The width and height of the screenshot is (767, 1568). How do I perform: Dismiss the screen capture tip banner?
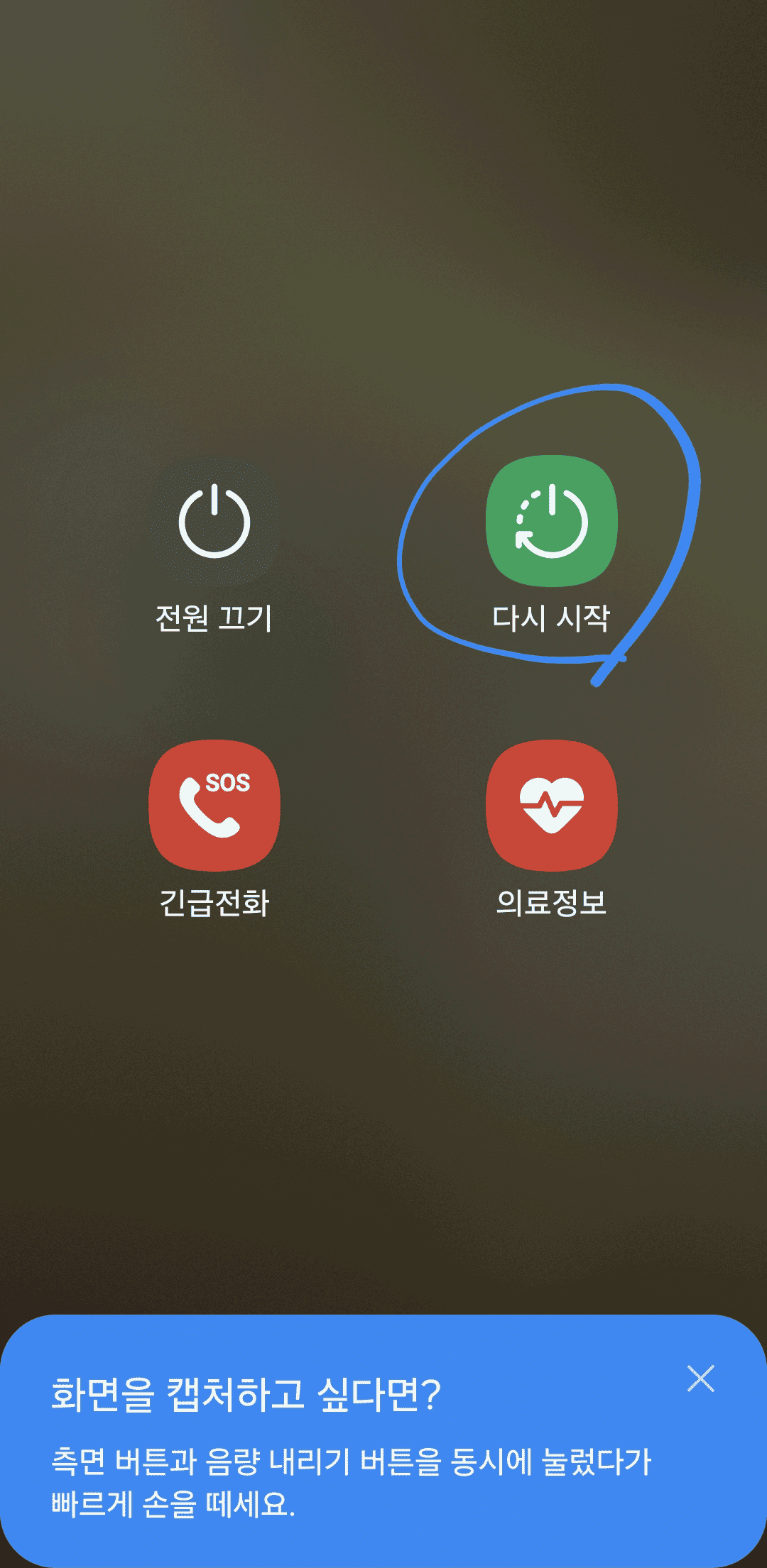[700, 1378]
